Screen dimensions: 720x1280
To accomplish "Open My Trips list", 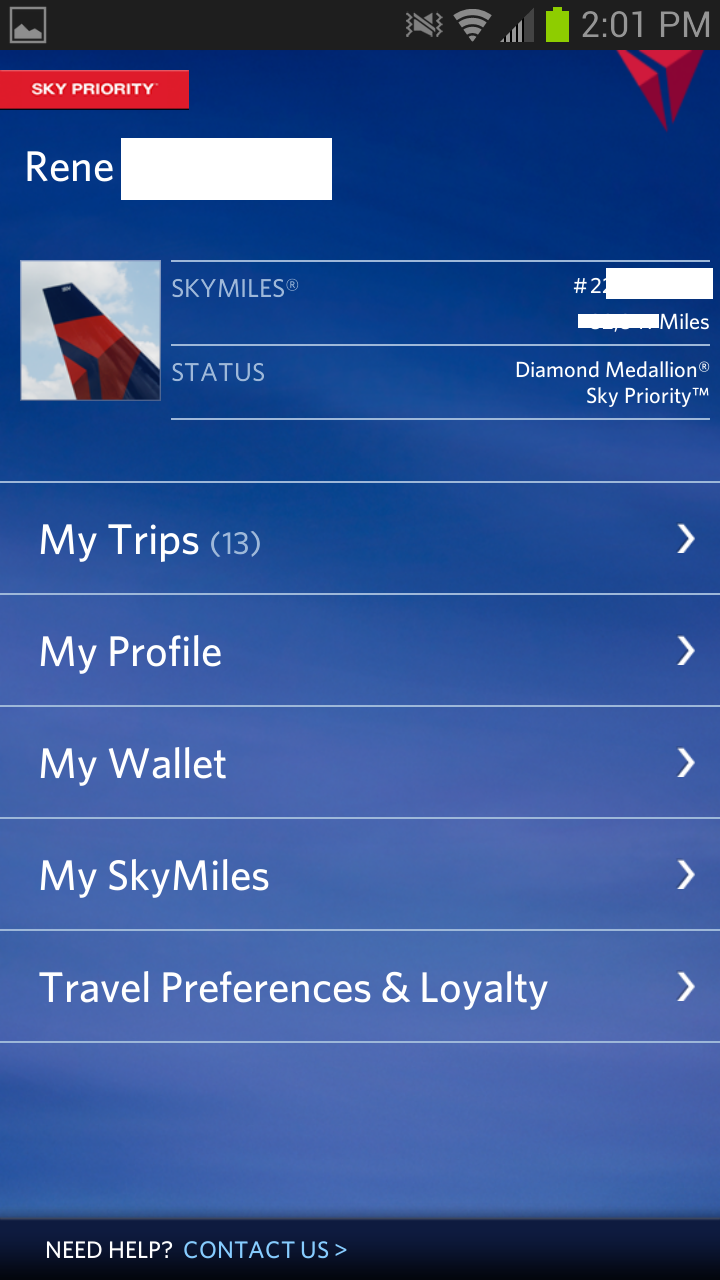I will click(360, 540).
